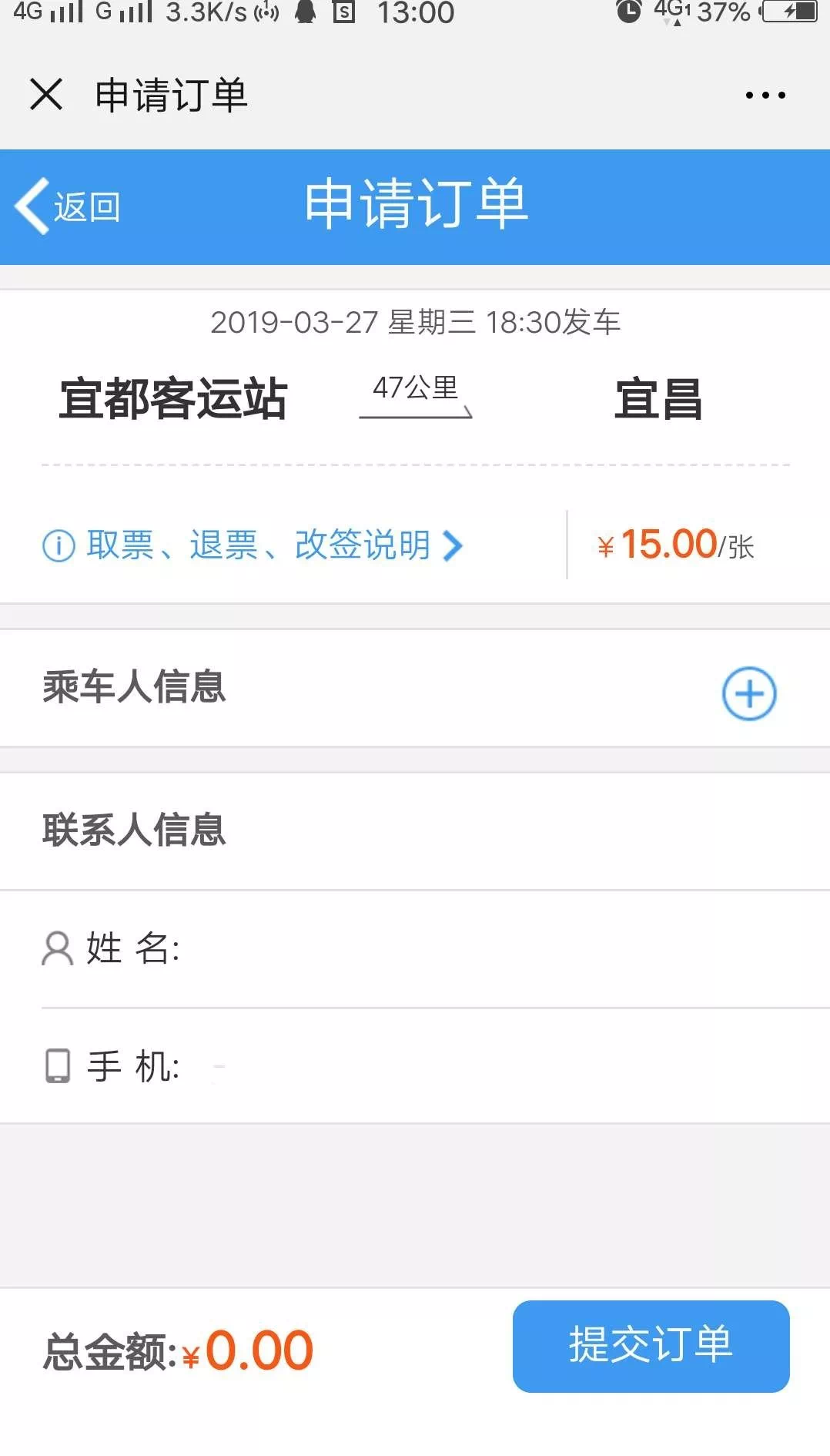Tap the 手机 phone number field
Image resolution: width=830 pixels, height=1456 pixels.
pos(436,1066)
